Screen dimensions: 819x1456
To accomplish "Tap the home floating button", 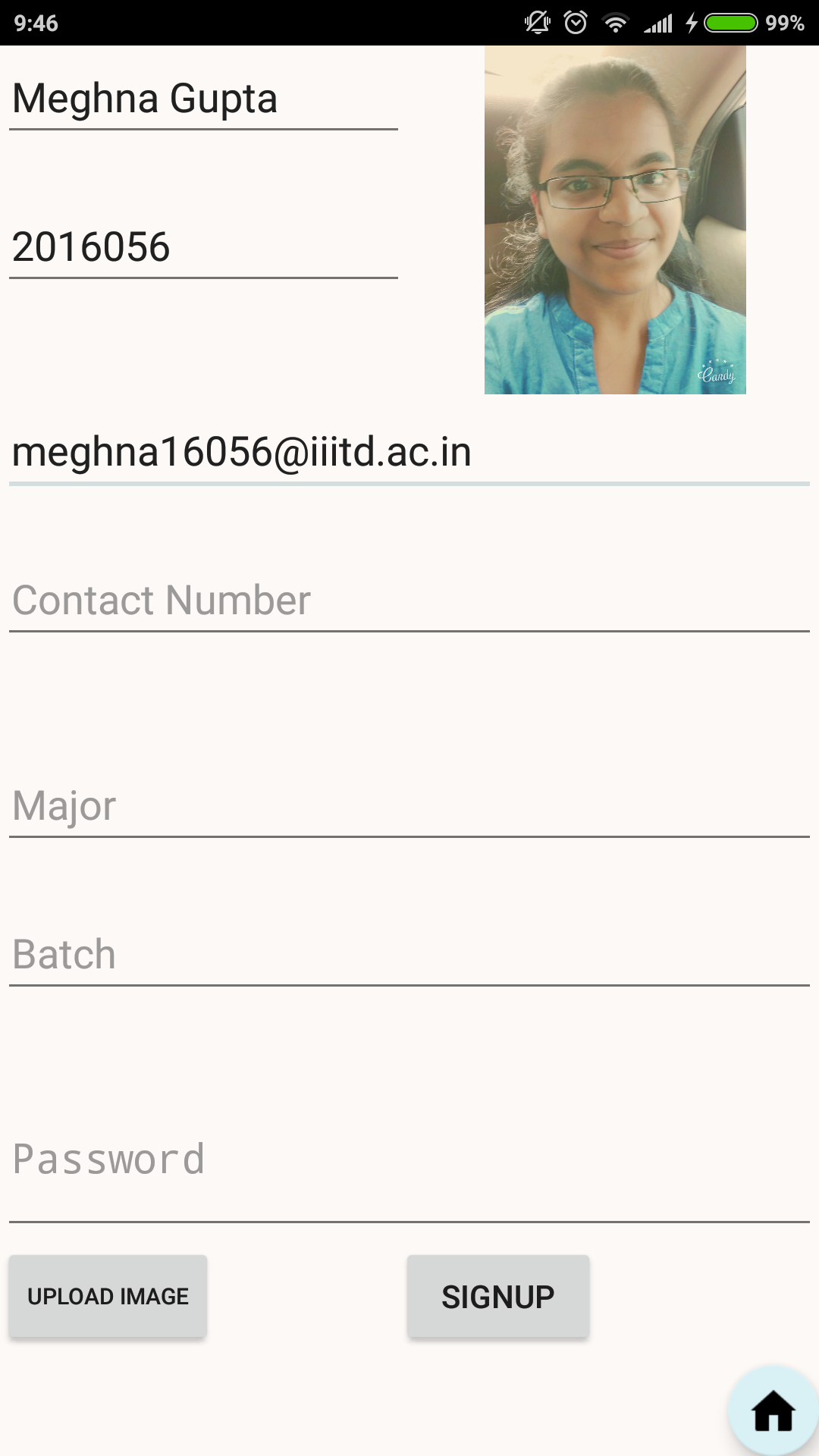I will click(x=773, y=1411).
